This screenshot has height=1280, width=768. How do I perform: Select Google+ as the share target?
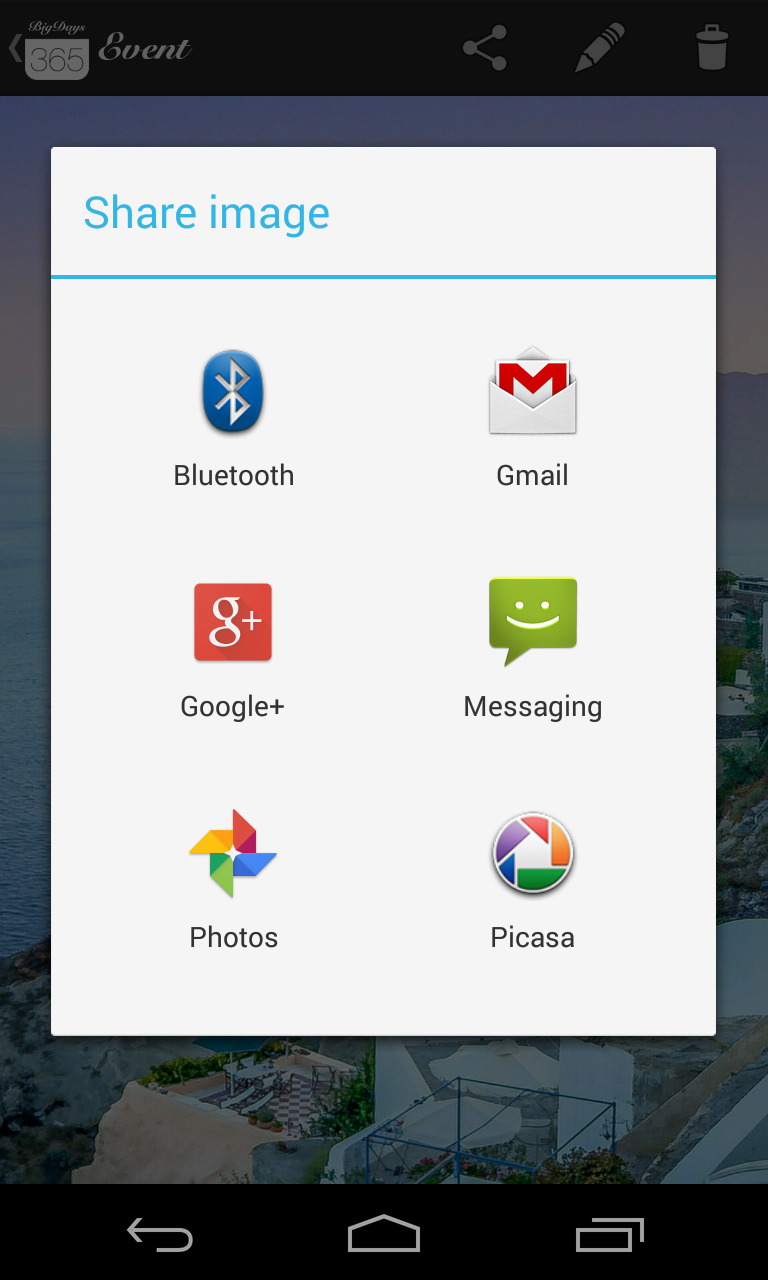(x=233, y=649)
